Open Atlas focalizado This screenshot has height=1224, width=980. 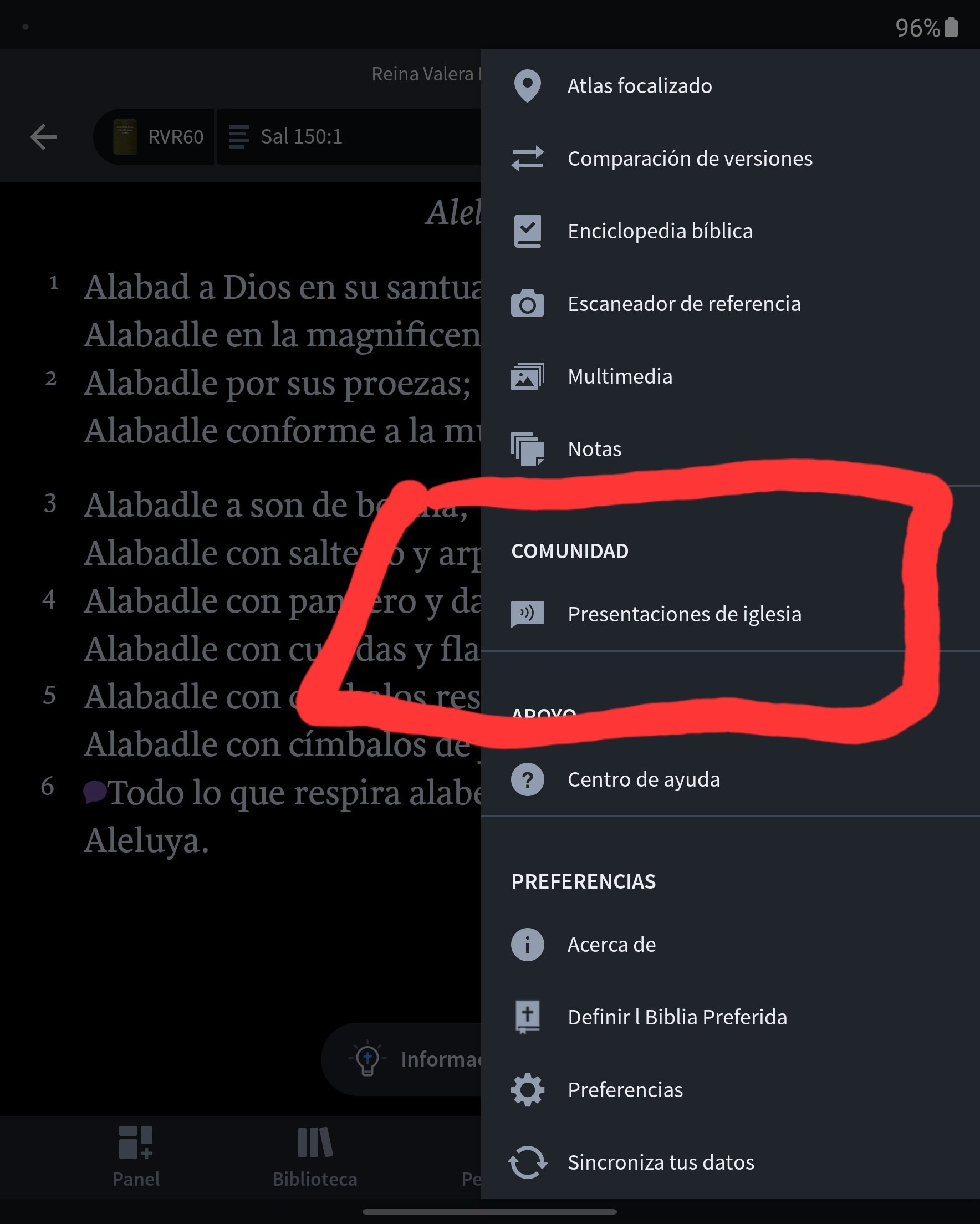pyautogui.click(x=639, y=86)
